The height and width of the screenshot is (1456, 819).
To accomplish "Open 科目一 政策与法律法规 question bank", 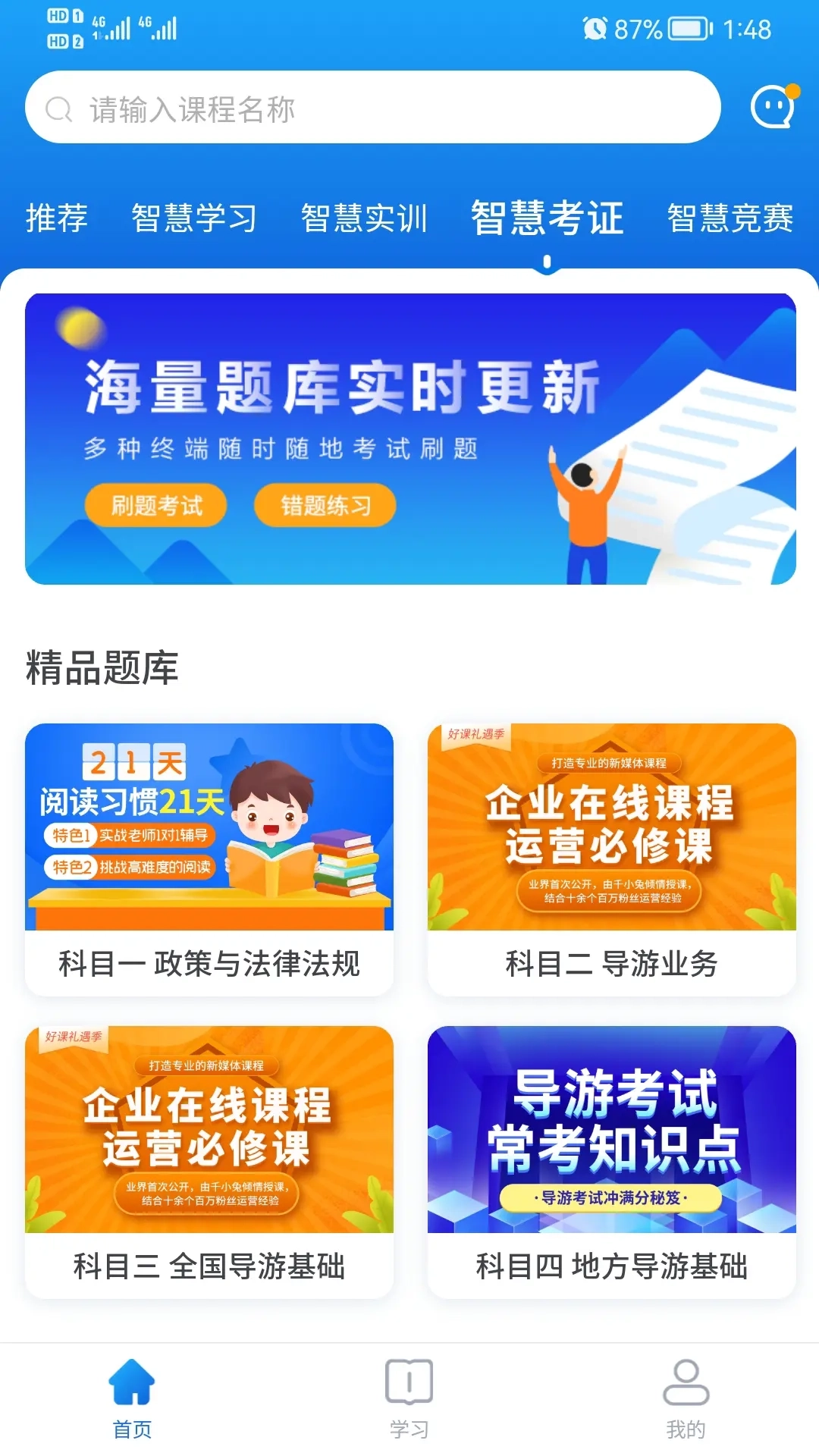I will tap(211, 857).
